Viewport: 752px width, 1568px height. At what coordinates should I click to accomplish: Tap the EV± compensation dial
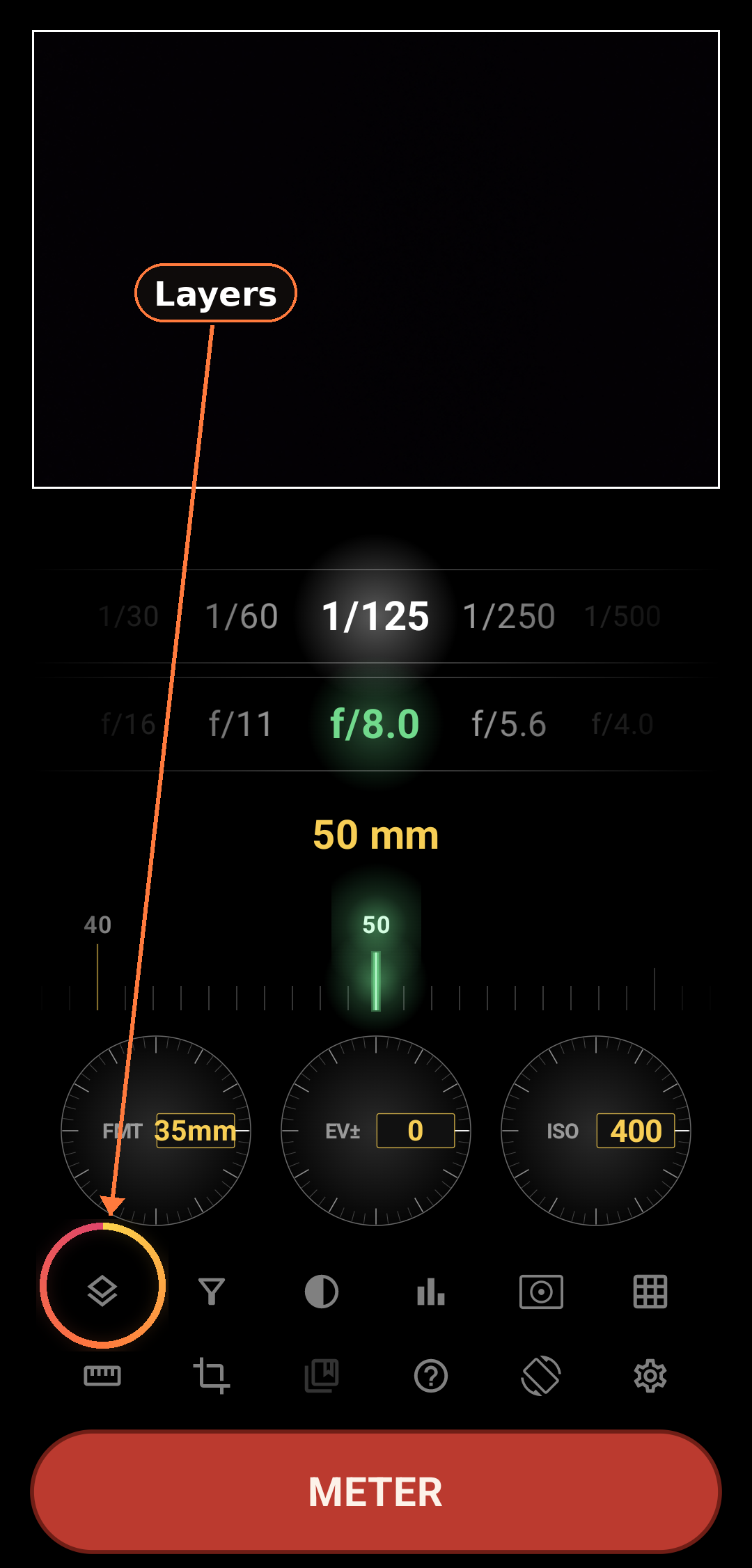376,1131
